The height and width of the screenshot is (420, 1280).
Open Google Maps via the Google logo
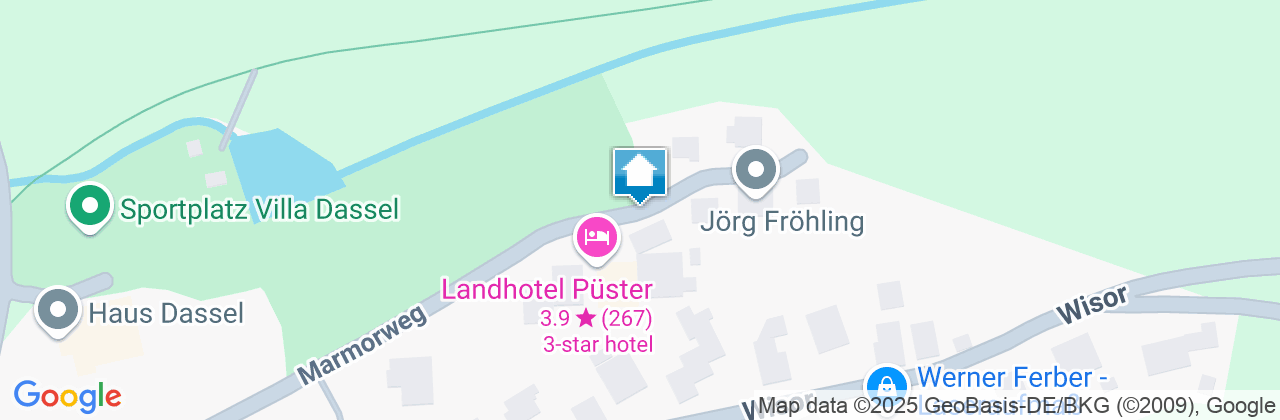click(67, 395)
